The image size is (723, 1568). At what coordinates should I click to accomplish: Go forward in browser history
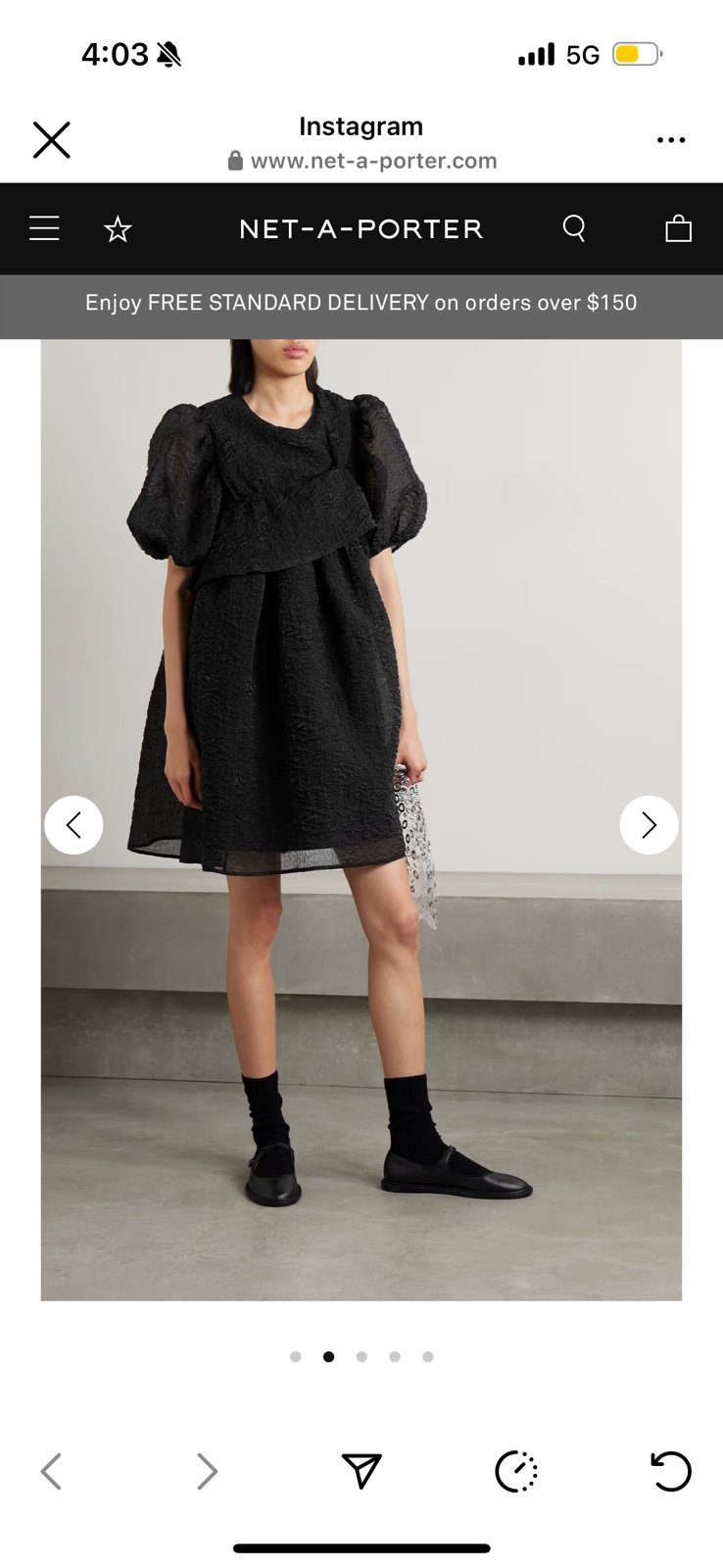point(207,1471)
